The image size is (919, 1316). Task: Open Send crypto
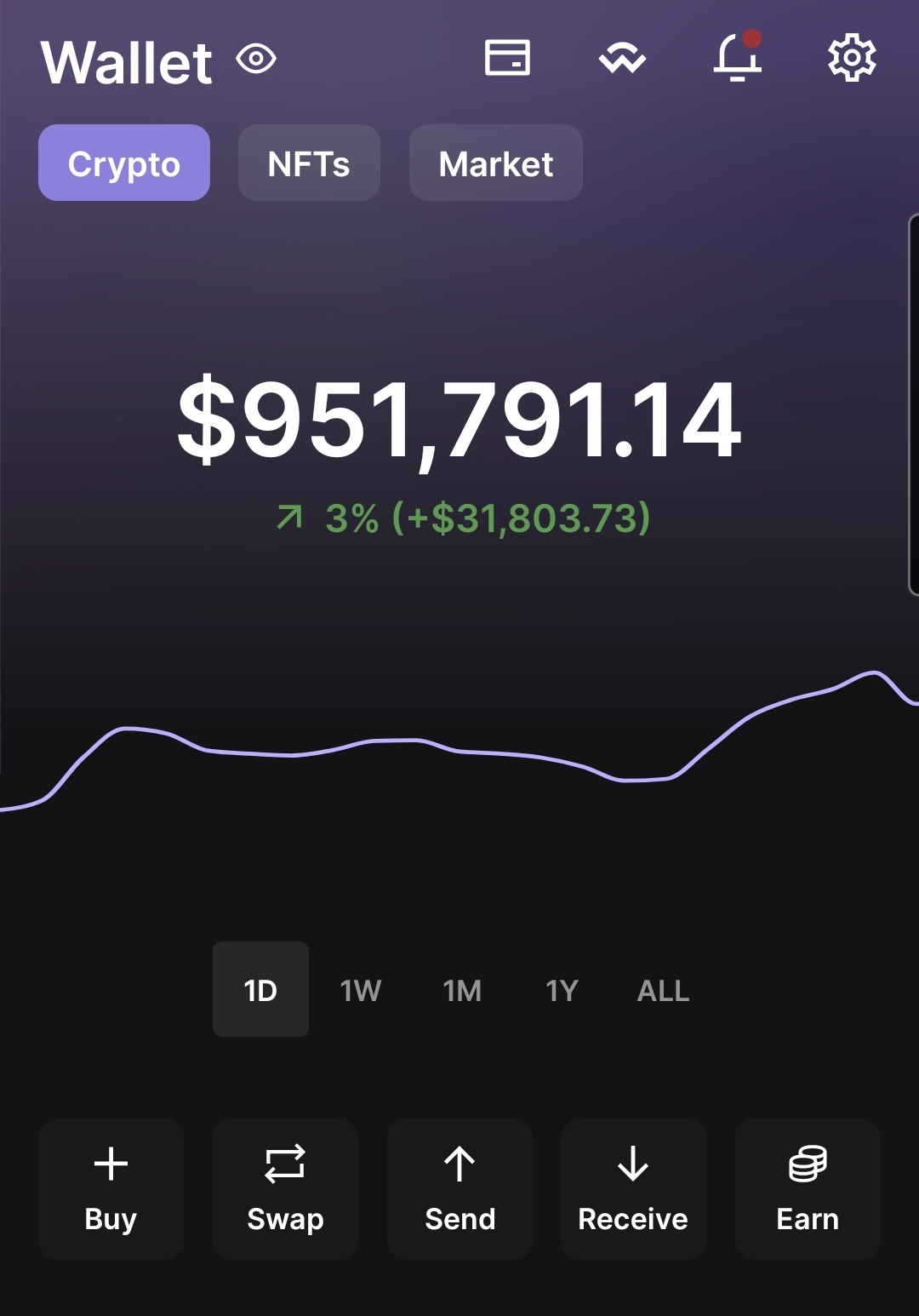click(459, 1189)
